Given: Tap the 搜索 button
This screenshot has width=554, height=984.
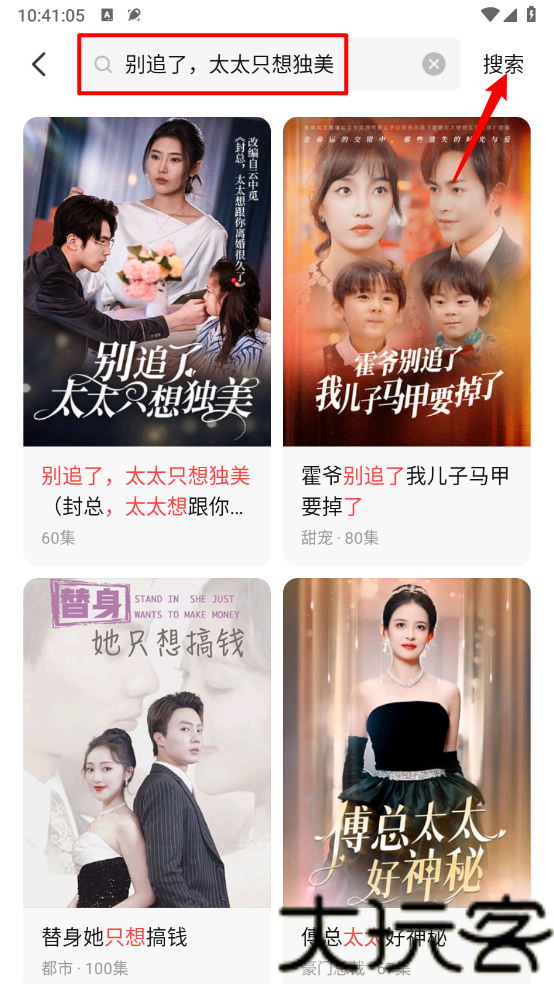Looking at the screenshot, I should click(x=503, y=64).
